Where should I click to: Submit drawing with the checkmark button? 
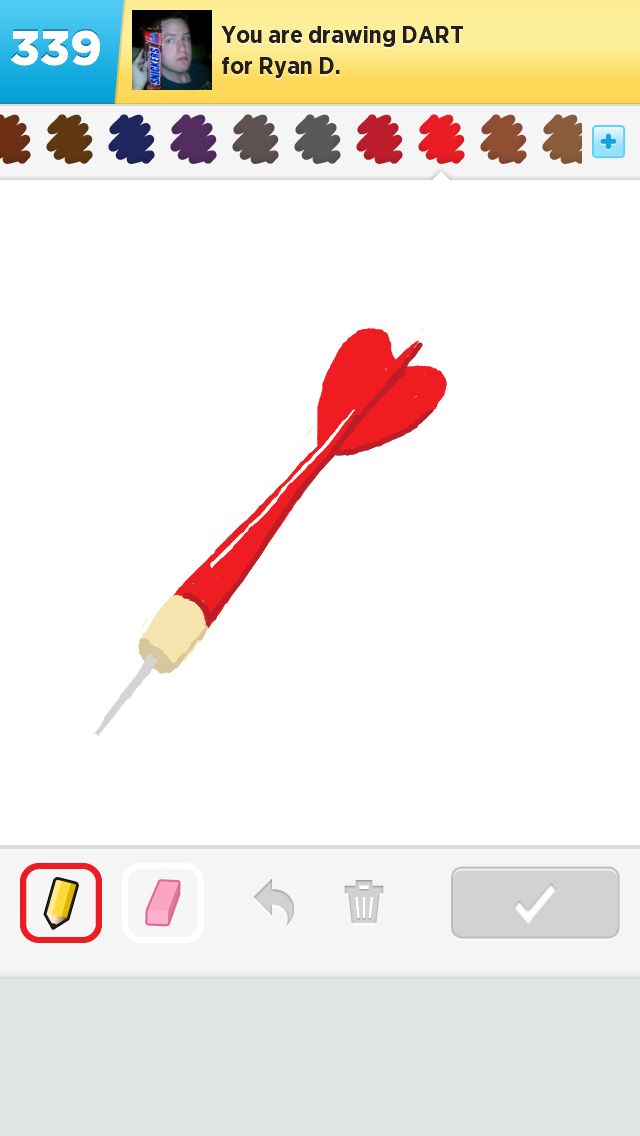click(x=535, y=902)
